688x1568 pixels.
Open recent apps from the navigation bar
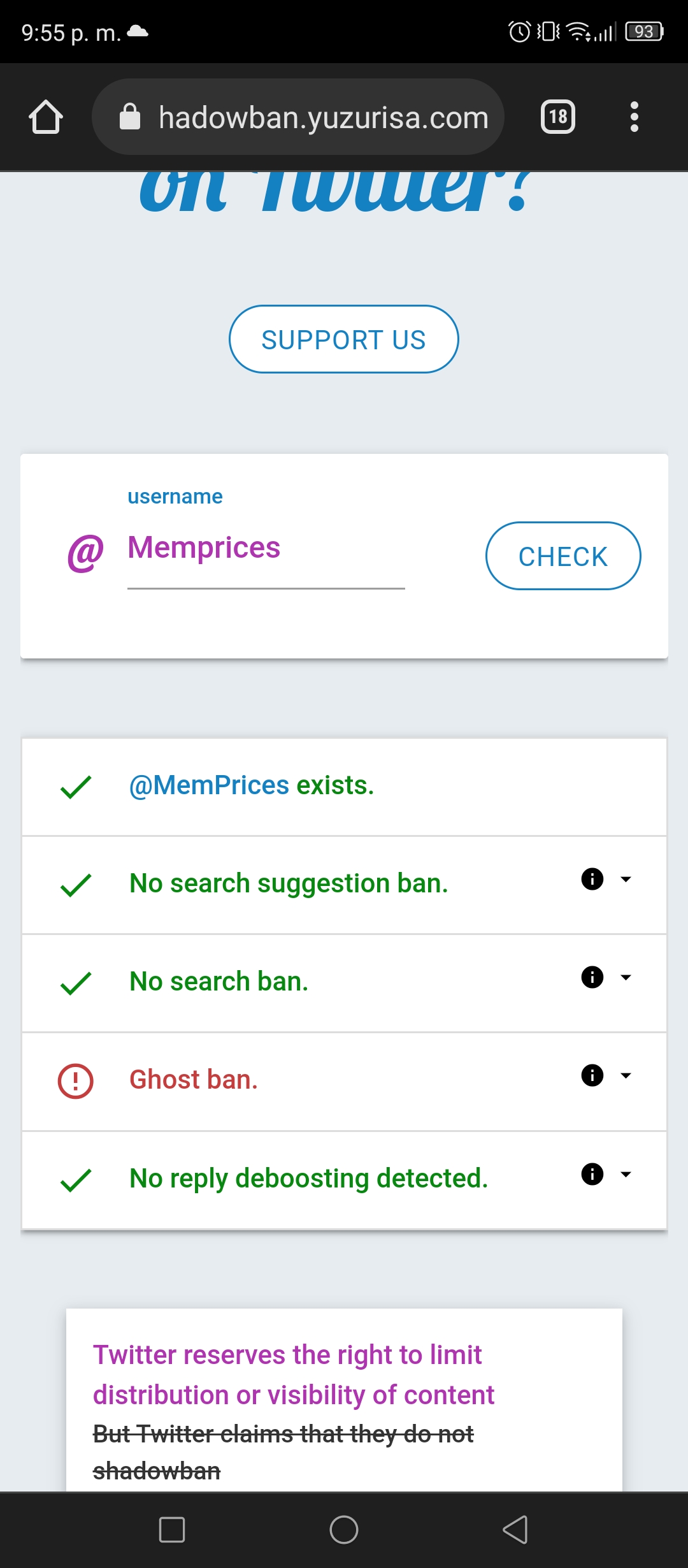(172, 1530)
